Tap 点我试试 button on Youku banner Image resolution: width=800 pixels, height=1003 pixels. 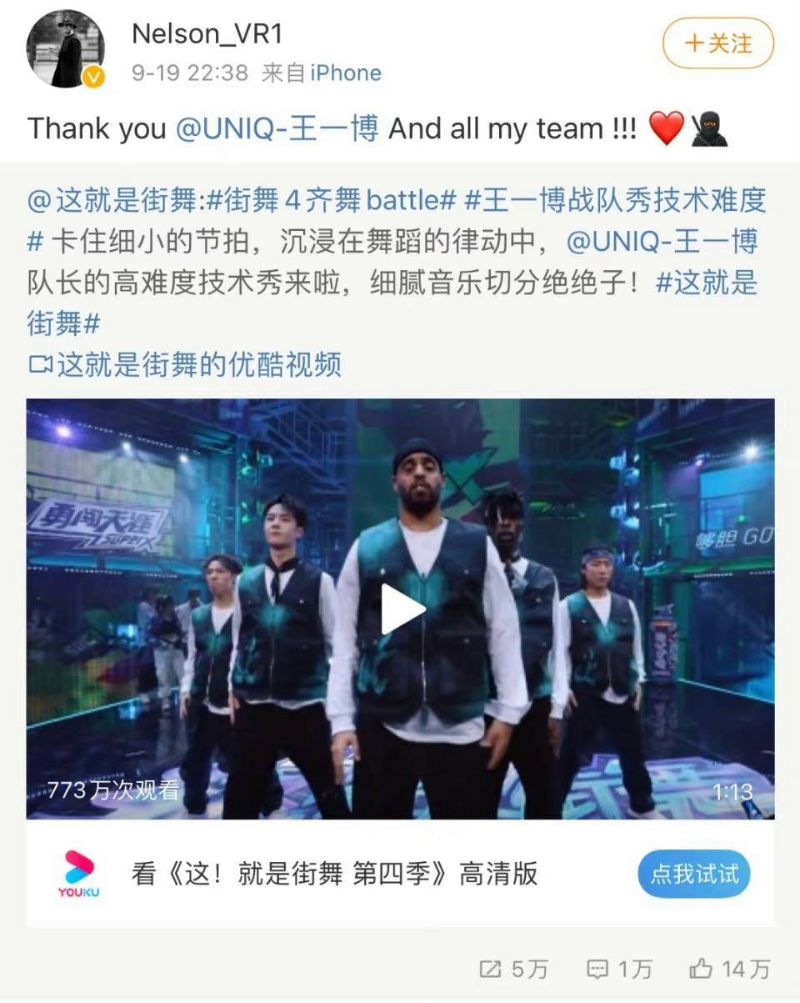[694, 873]
